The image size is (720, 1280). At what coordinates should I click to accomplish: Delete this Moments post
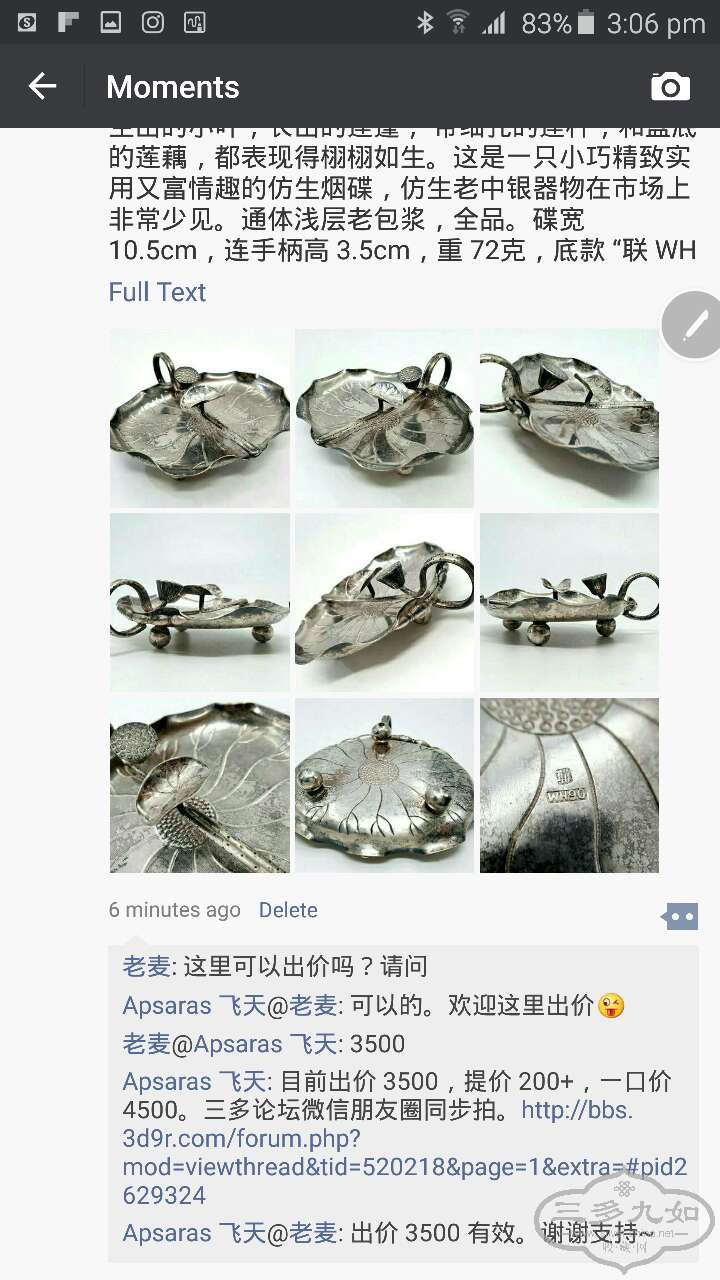[x=288, y=910]
